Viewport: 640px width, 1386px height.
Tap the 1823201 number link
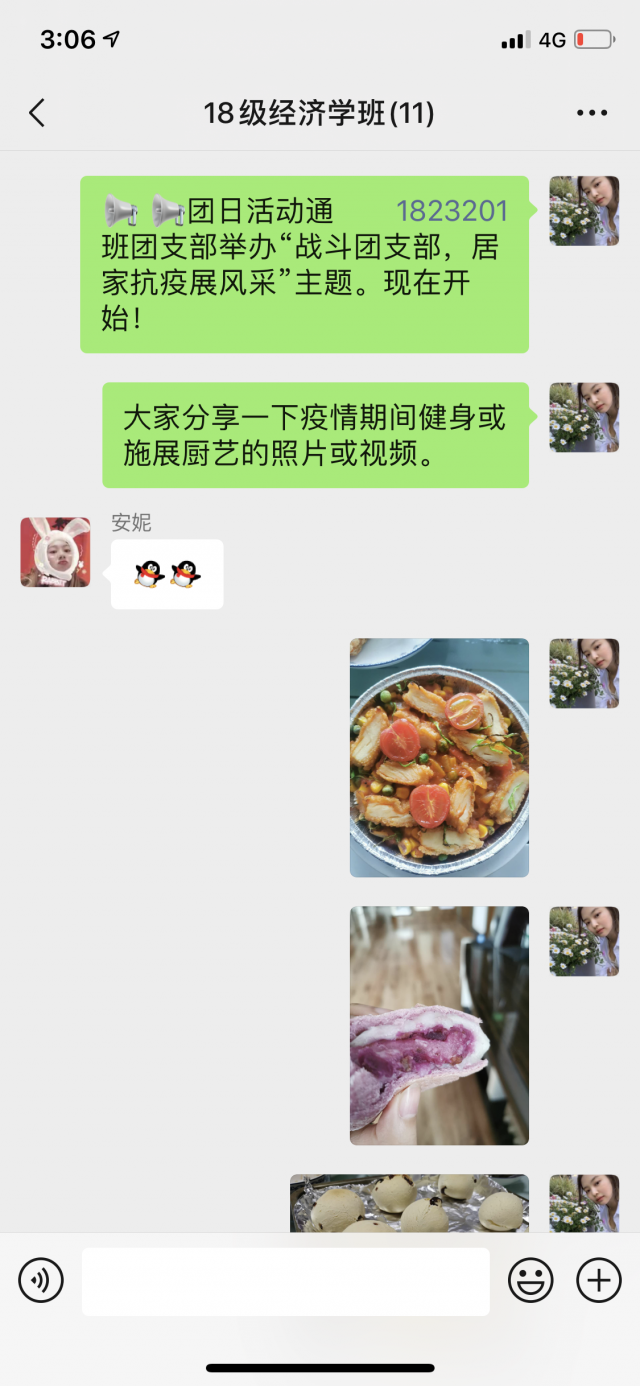click(452, 211)
